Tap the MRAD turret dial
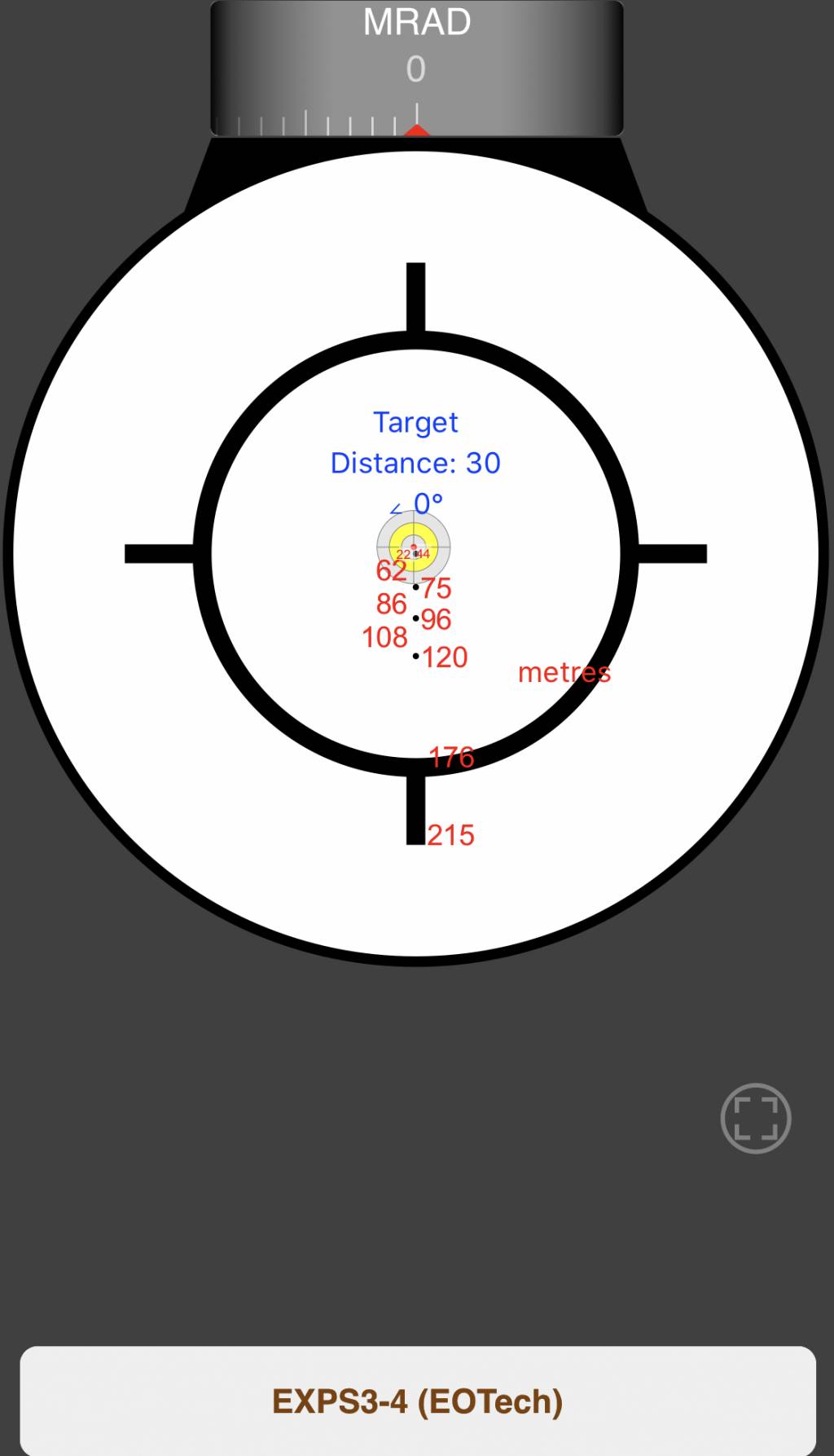 (x=417, y=69)
